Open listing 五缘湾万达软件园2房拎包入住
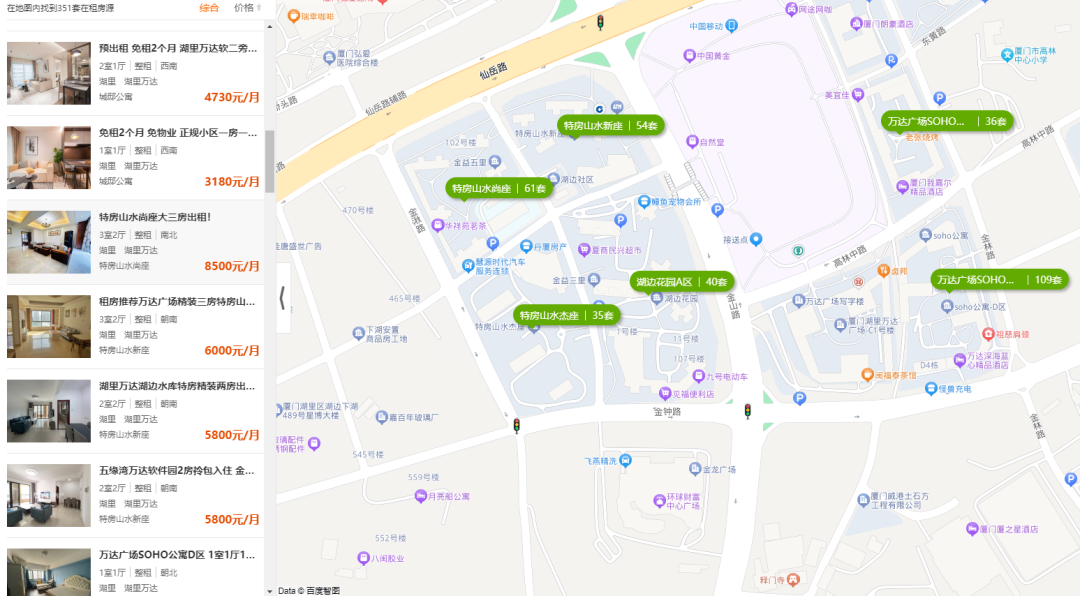This screenshot has height=596, width=1080. [x=177, y=470]
